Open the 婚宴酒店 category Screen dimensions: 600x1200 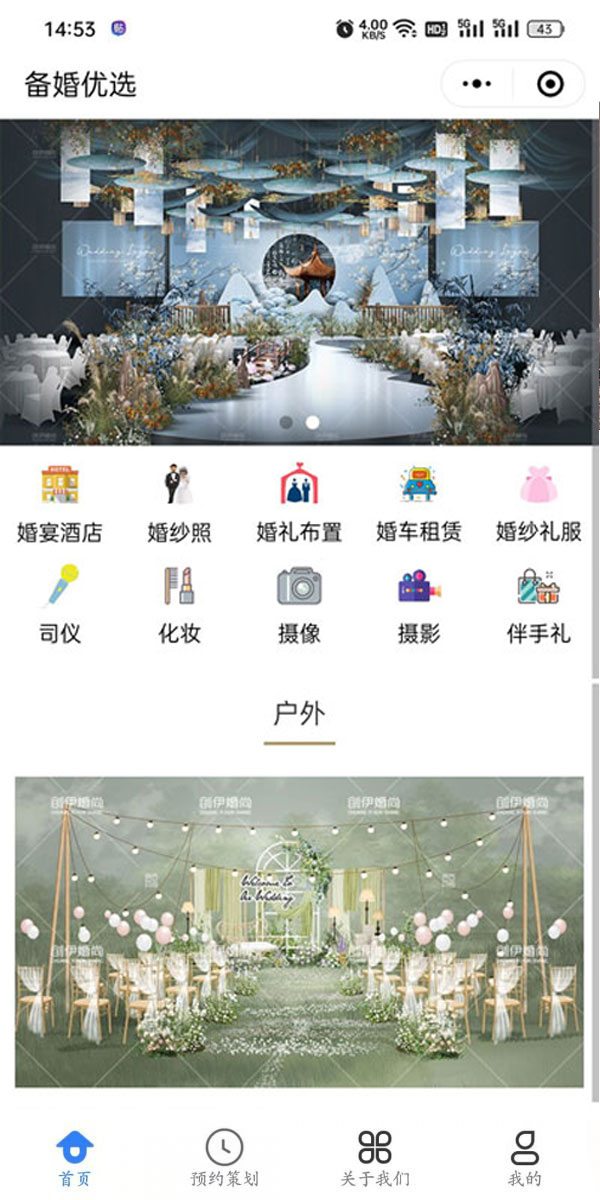(x=59, y=505)
